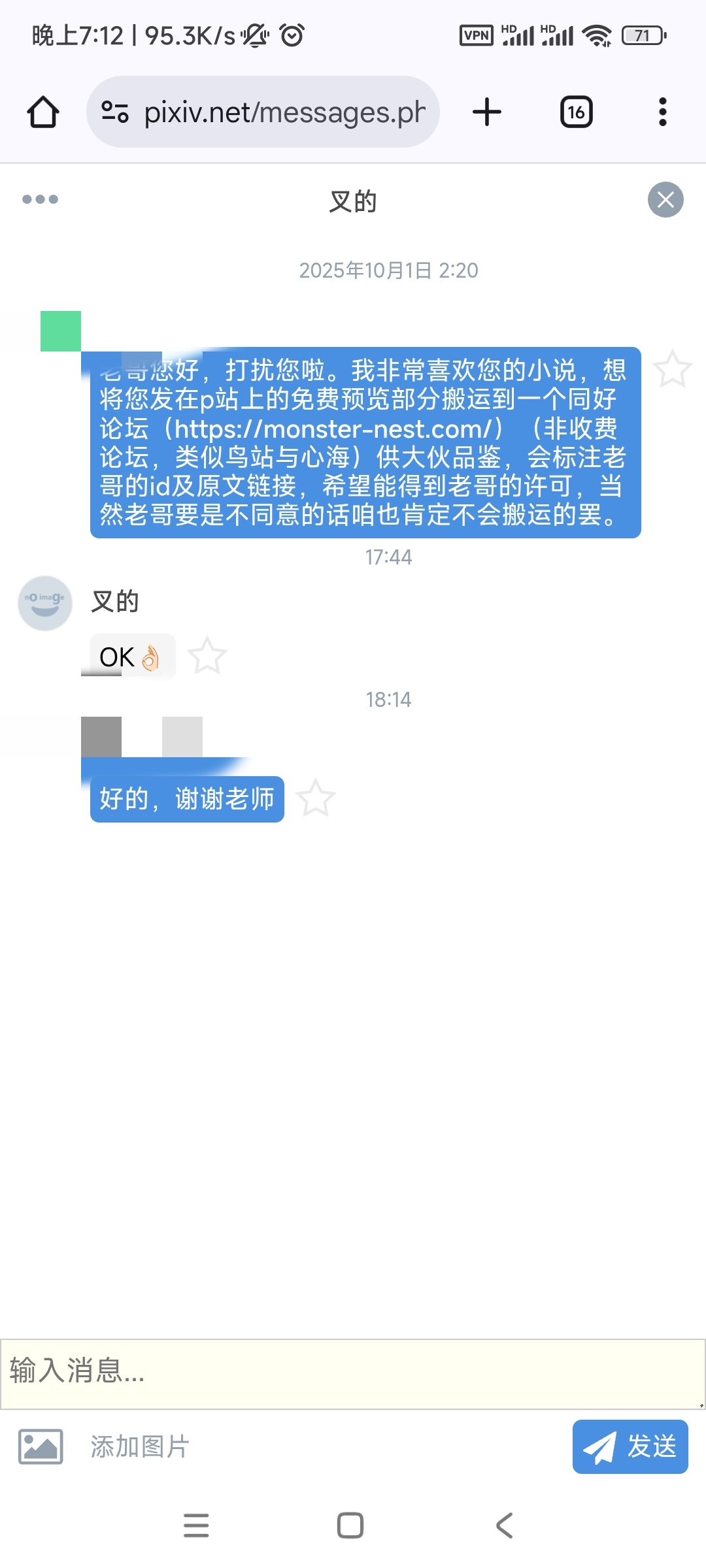Star the long message about monster-nest.com
706x1568 pixels.
(x=672, y=369)
